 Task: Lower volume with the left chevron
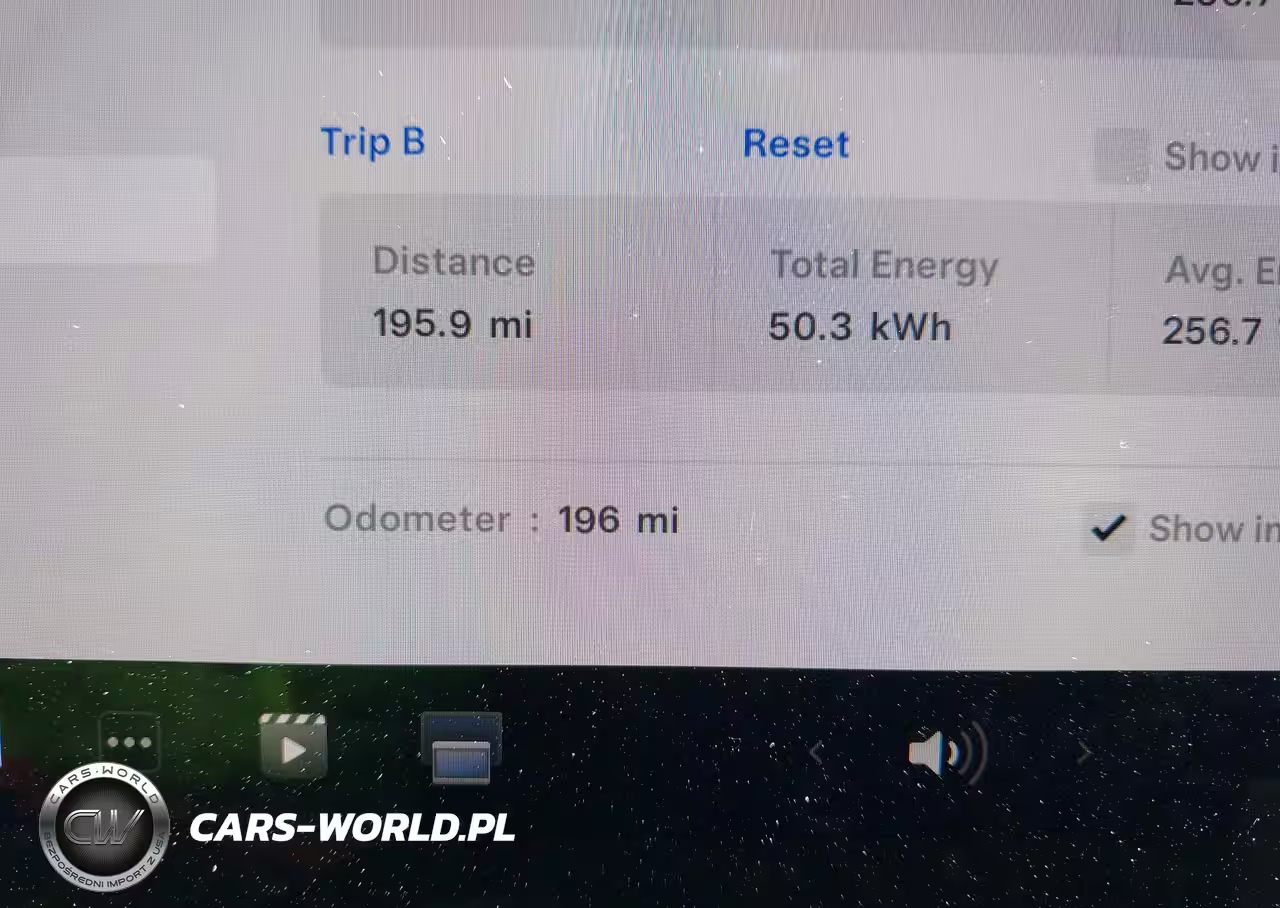point(815,752)
